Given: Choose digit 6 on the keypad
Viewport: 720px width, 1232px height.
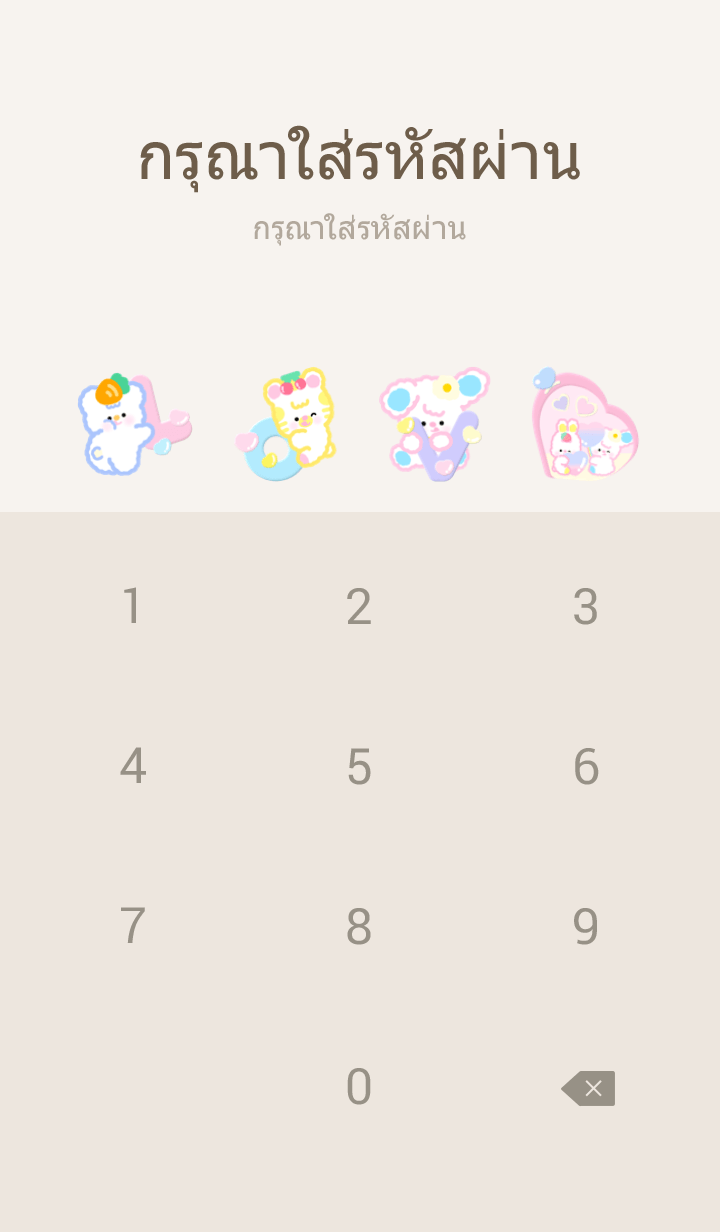Looking at the screenshot, I should 585,767.
